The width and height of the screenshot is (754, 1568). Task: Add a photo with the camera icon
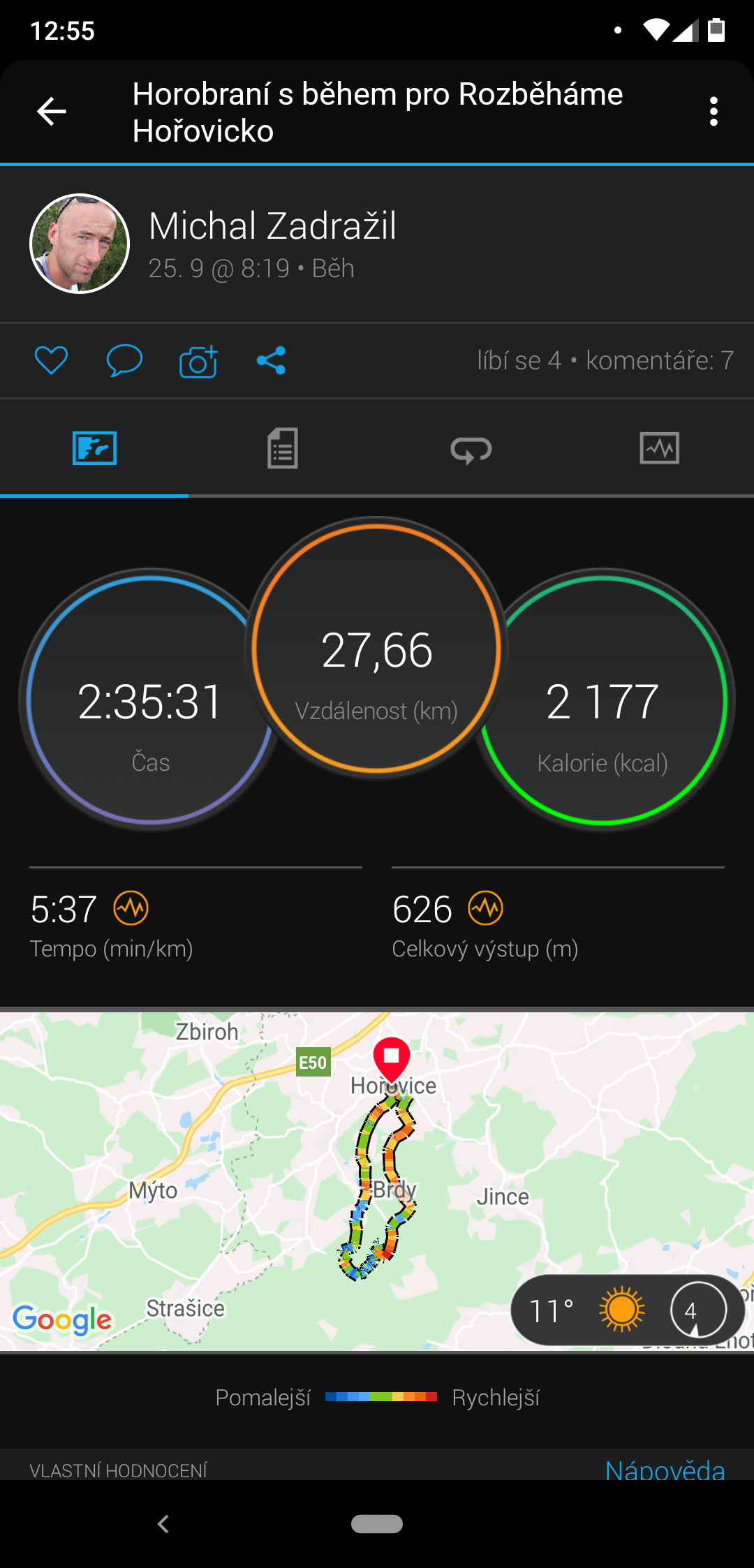(x=199, y=361)
